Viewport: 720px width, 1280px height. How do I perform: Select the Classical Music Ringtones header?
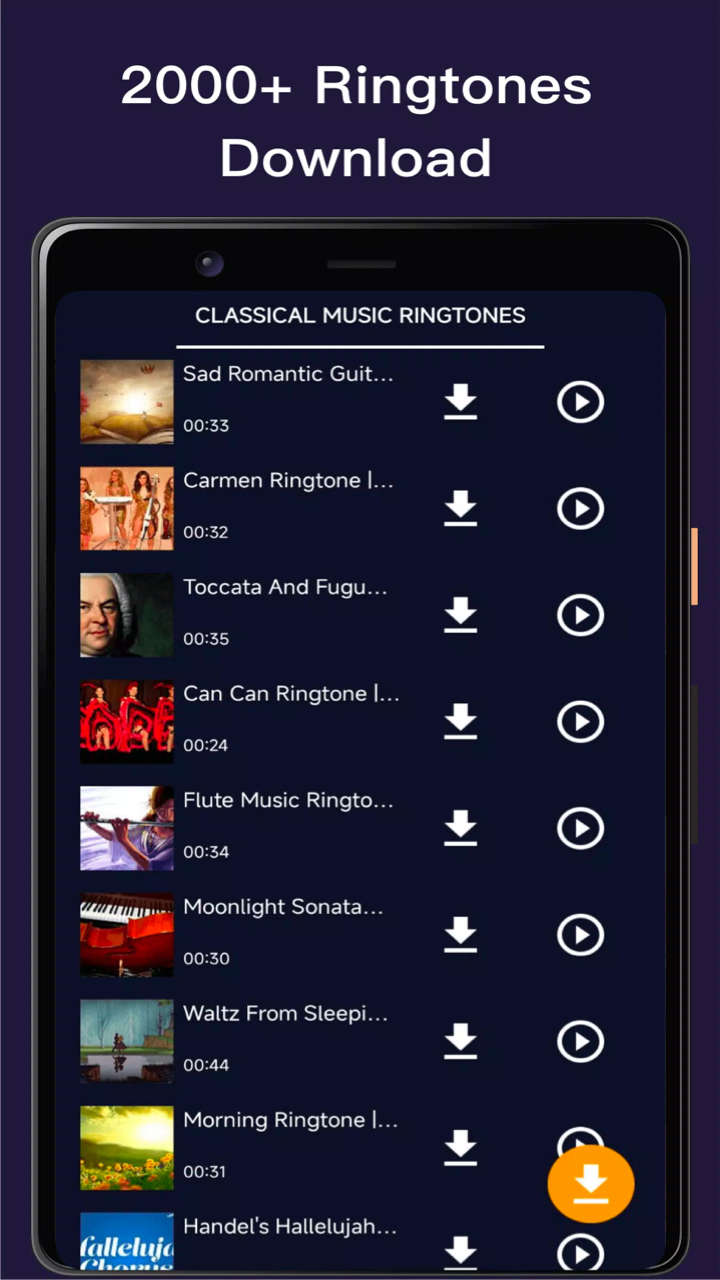tap(360, 315)
